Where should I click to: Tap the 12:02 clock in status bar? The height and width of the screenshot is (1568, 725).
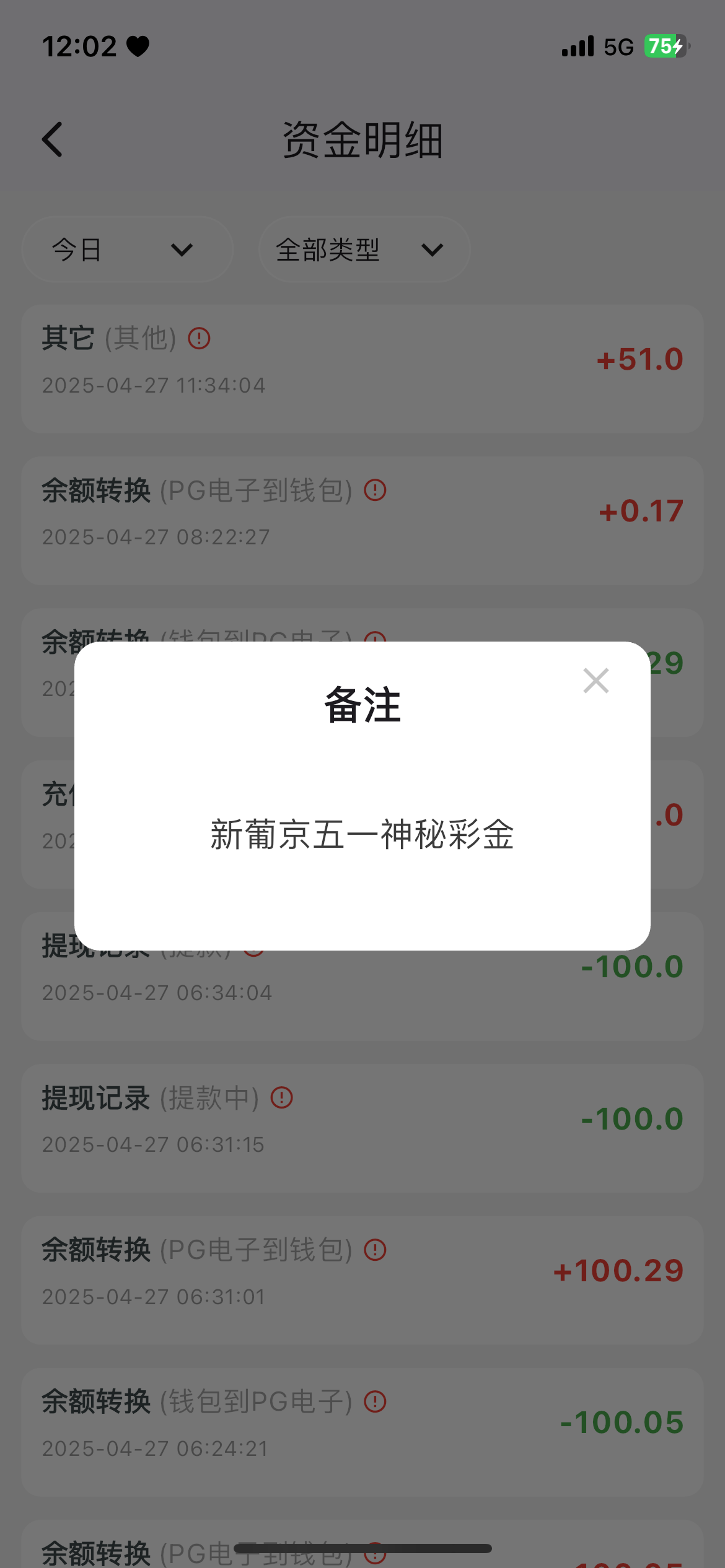[x=81, y=45]
